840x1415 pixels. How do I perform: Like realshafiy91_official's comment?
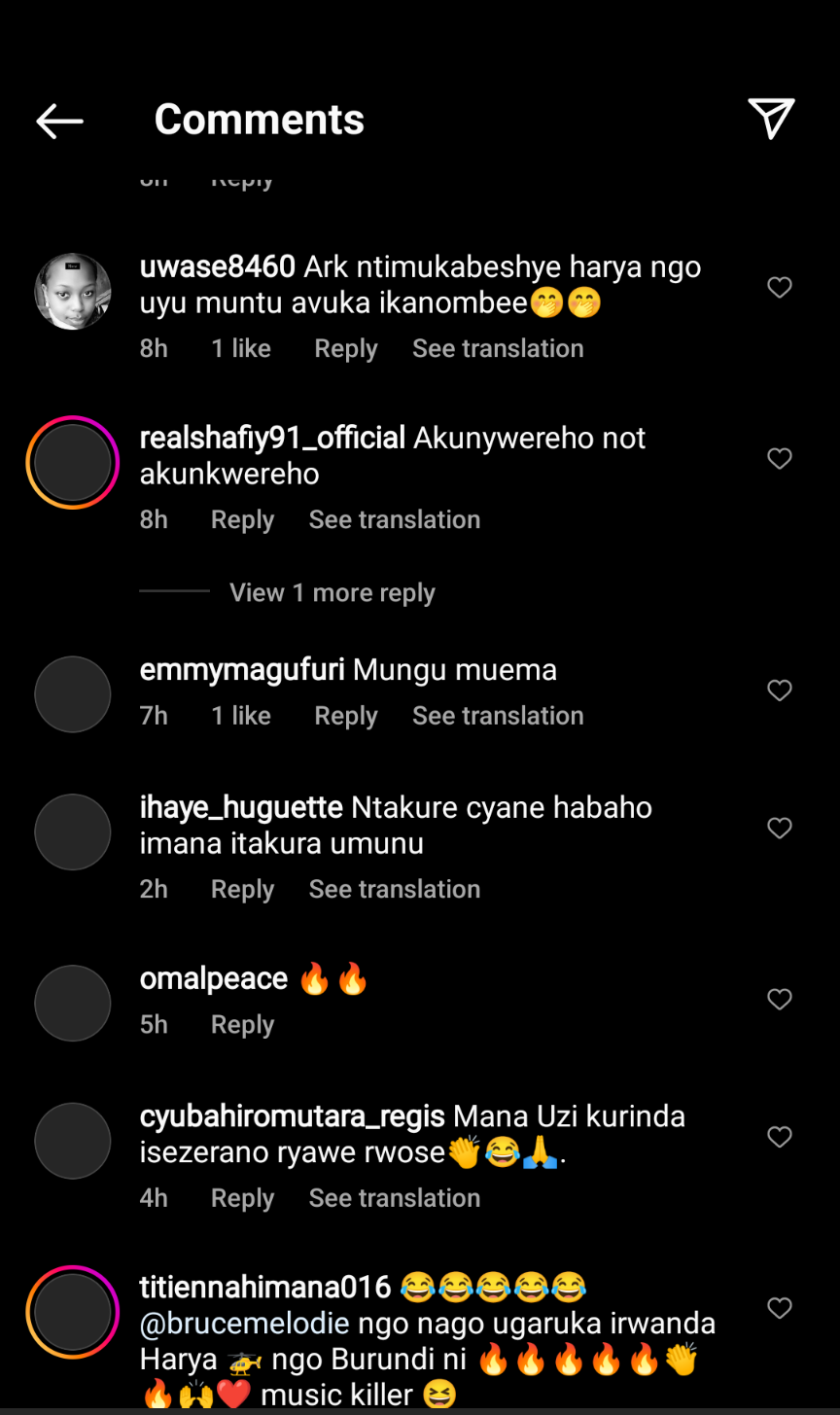780,458
